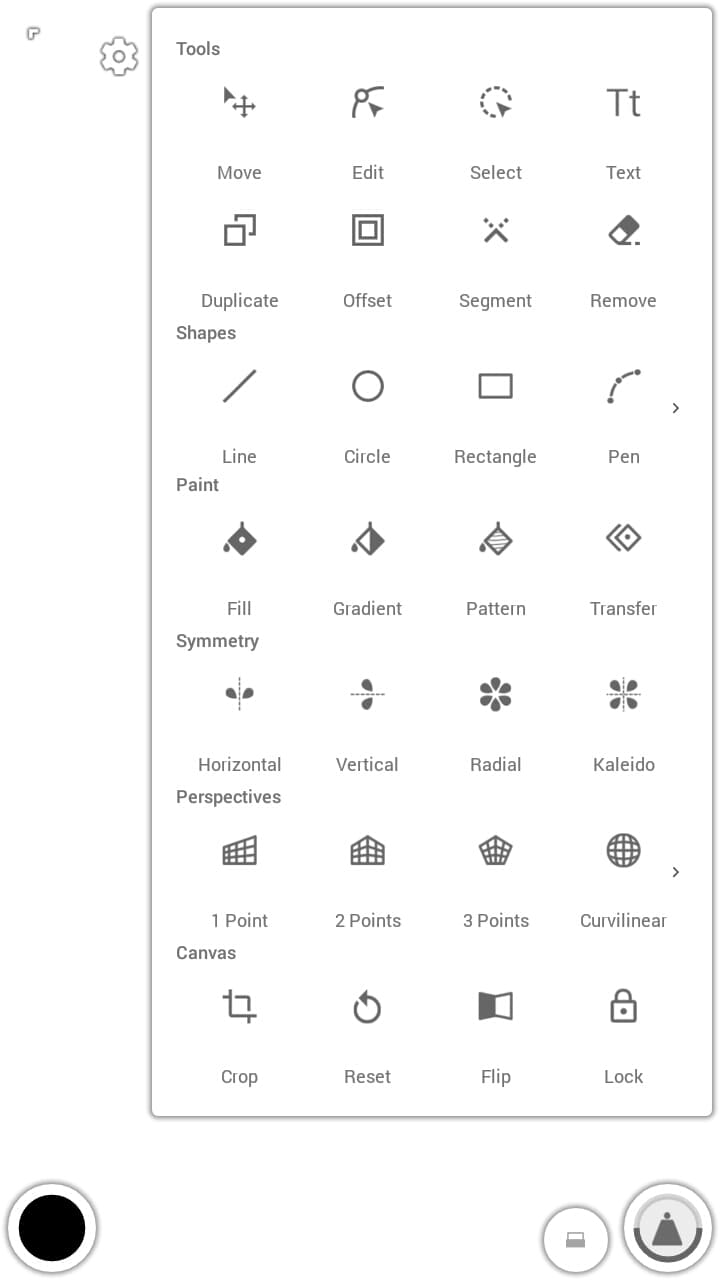Image resolution: width=720 pixels, height=1280 pixels.
Task: Enable Horizontal symmetry
Action: click(x=239, y=694)
